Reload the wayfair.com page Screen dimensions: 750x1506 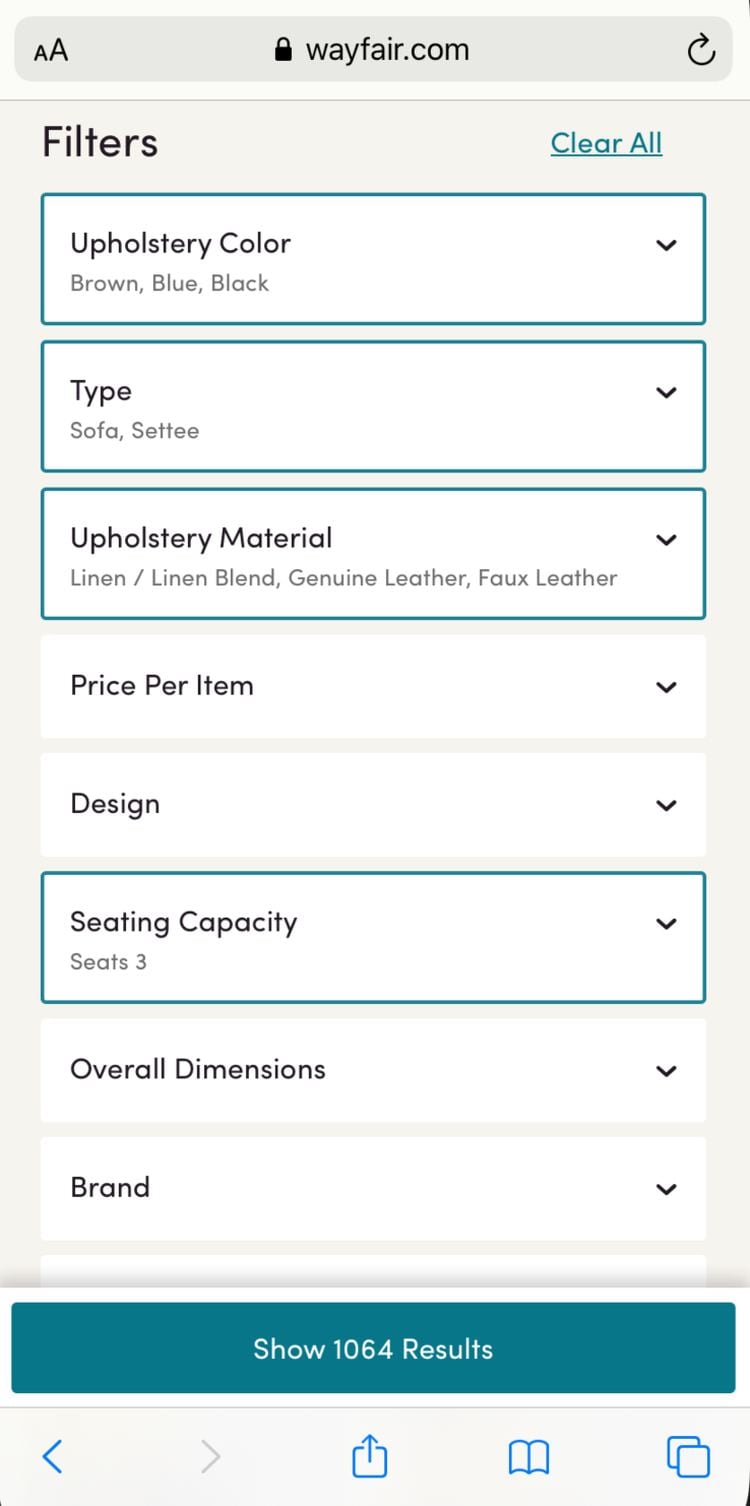tap(701, 49)
